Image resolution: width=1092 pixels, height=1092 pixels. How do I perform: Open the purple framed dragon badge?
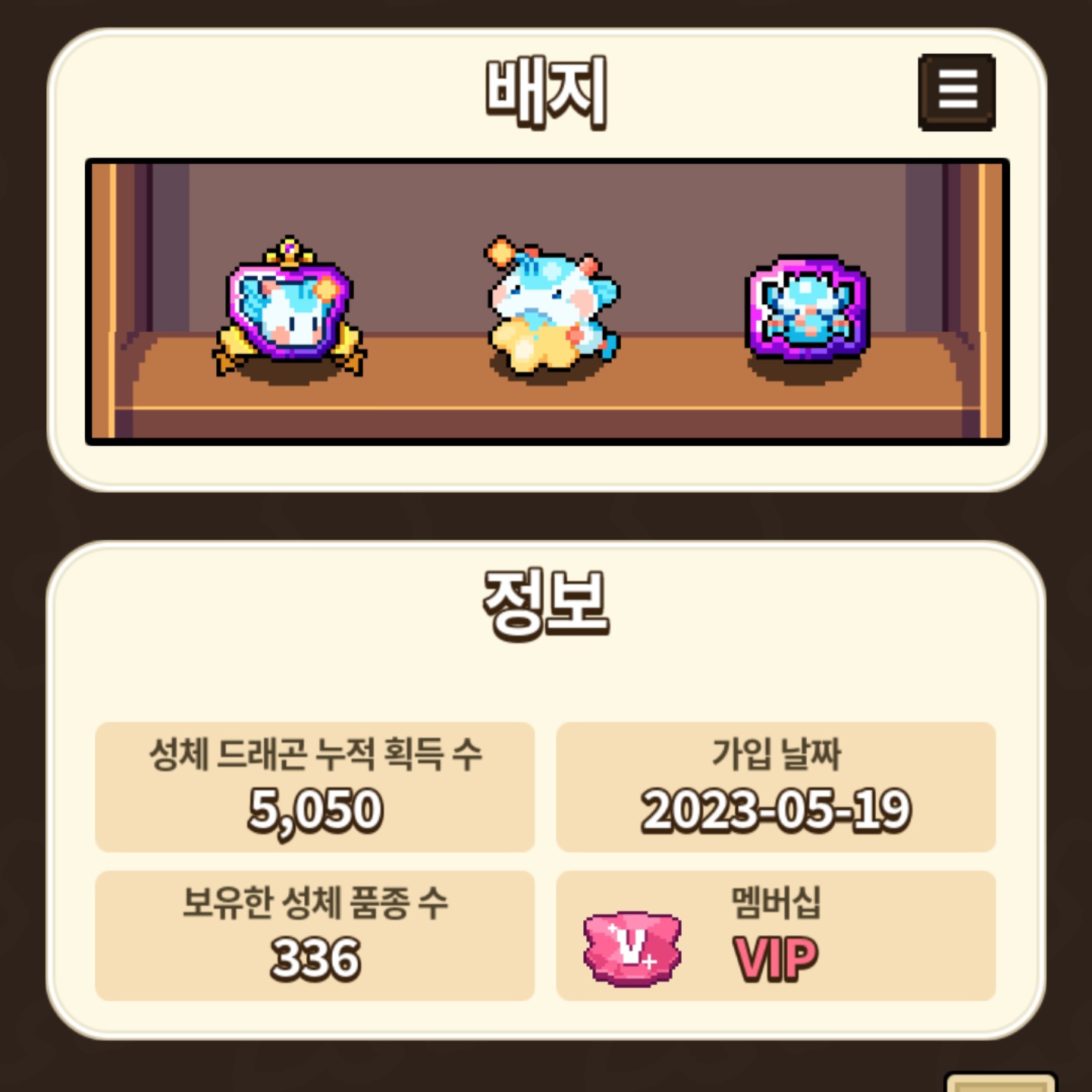pyautogui.click(x=808, y=309)
